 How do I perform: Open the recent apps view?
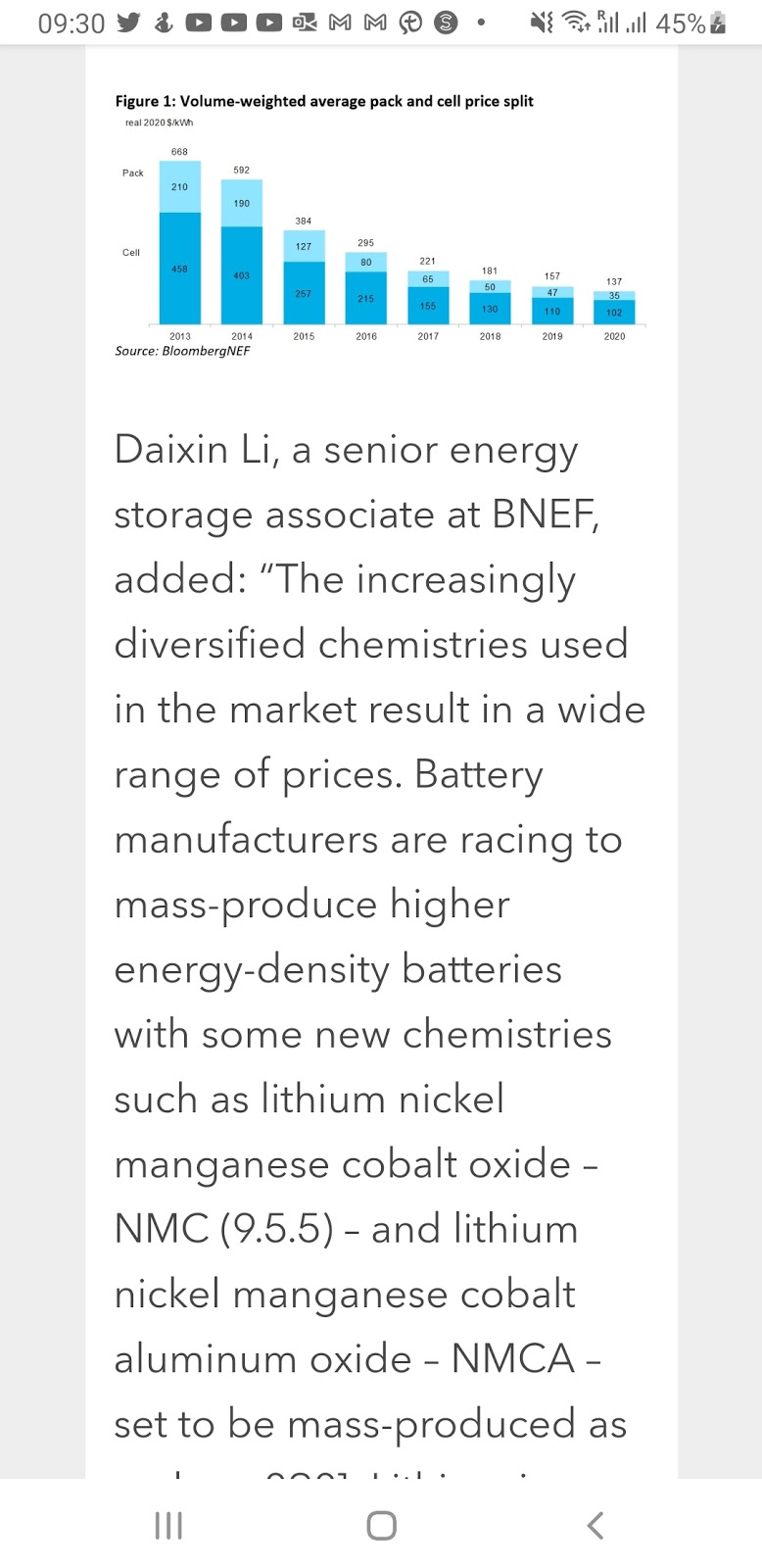point(168,1525)
